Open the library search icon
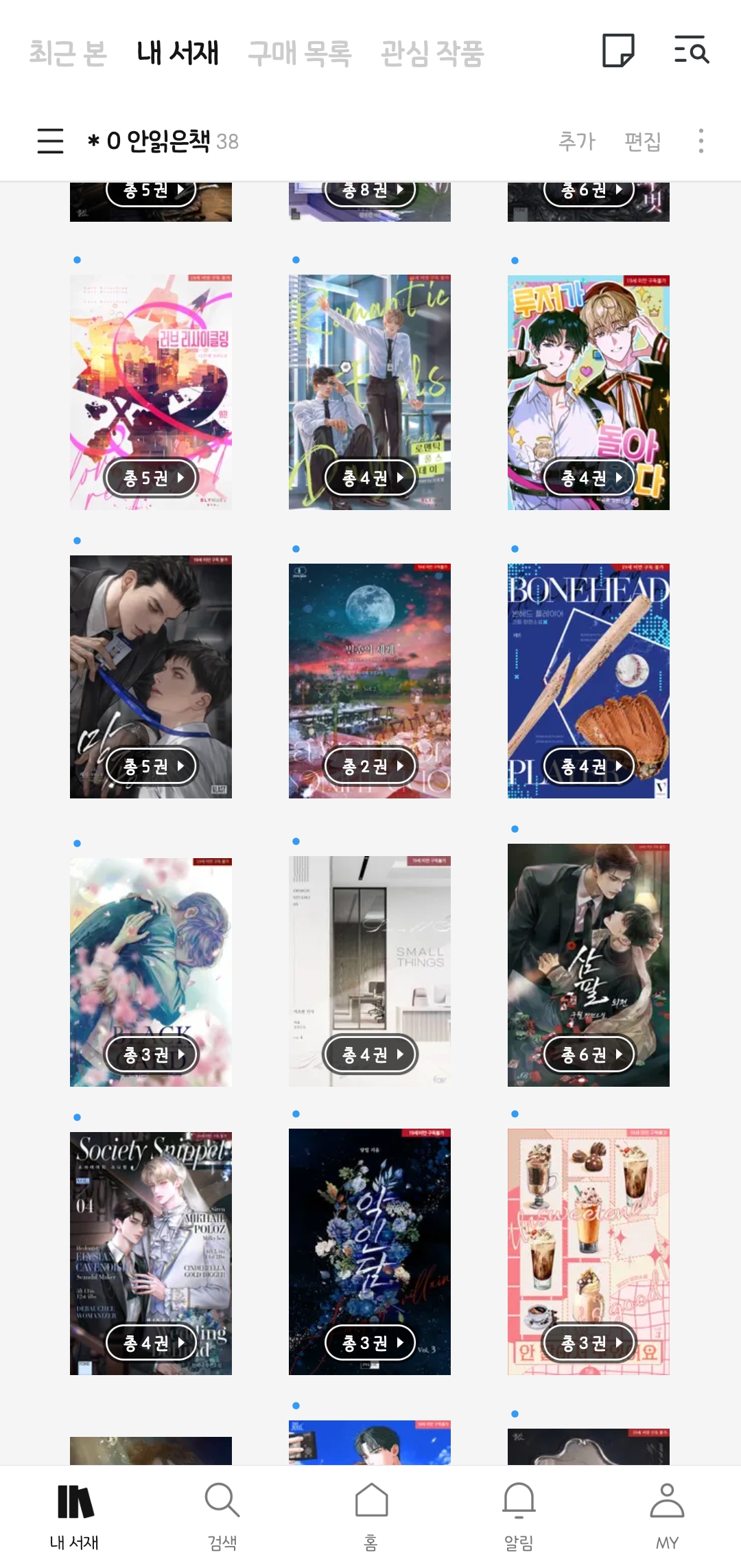The height and width of the screenshot is (1568, 741). [x=691, y=51]
